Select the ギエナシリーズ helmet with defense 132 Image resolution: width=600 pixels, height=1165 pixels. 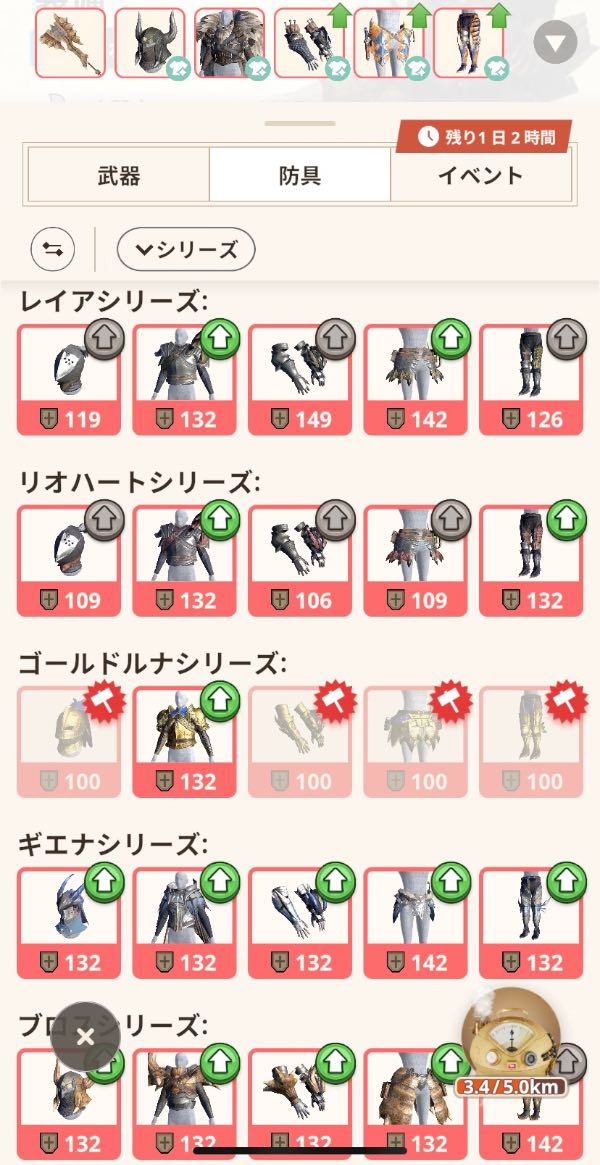pos(68,922)
